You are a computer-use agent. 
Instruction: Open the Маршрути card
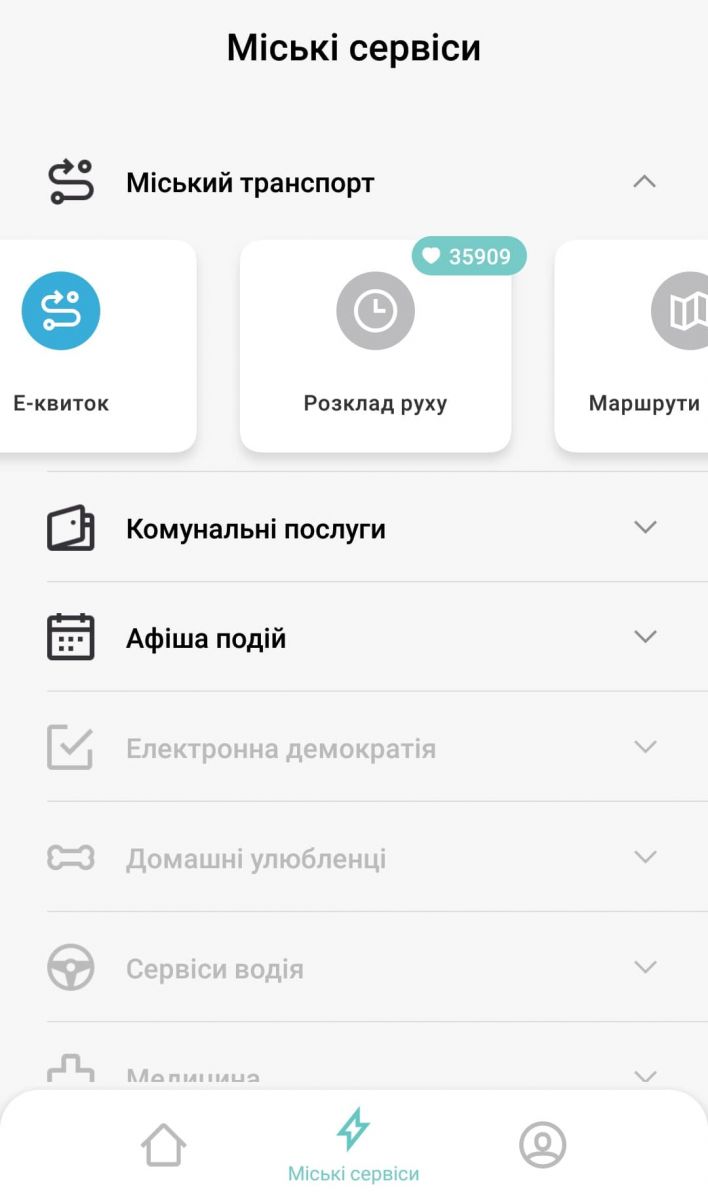[x=640, y=346]
